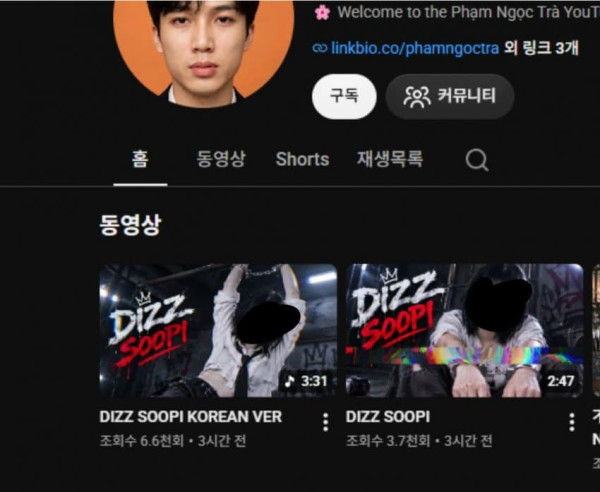Switch to the 재생목록 tab

390,159
